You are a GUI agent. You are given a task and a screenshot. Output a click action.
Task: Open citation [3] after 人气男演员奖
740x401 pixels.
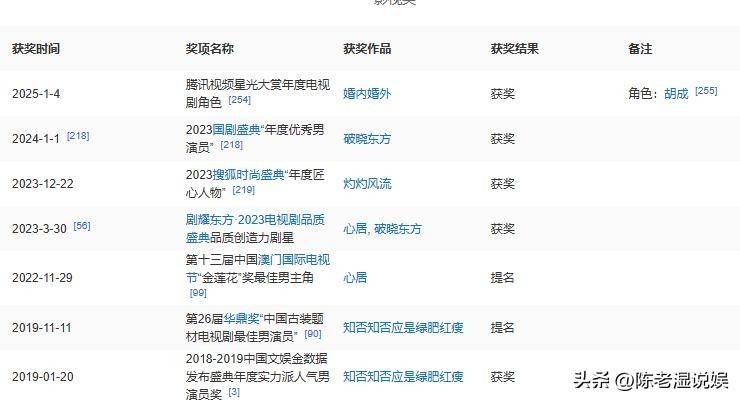[x=233, y=393]
